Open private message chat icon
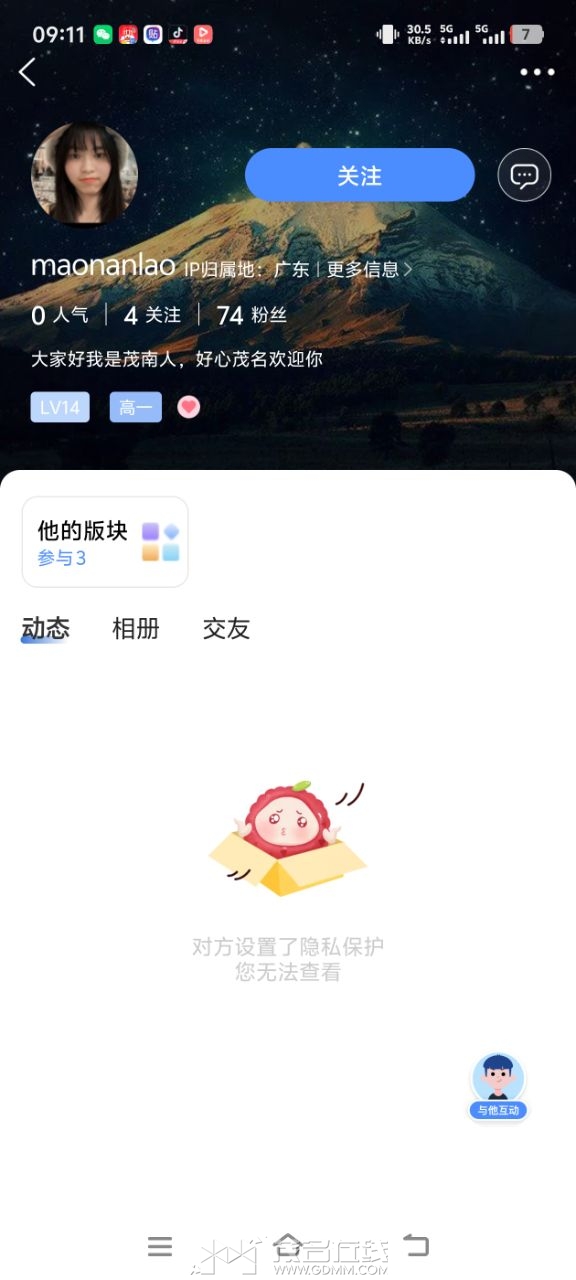 coord(524,175)
